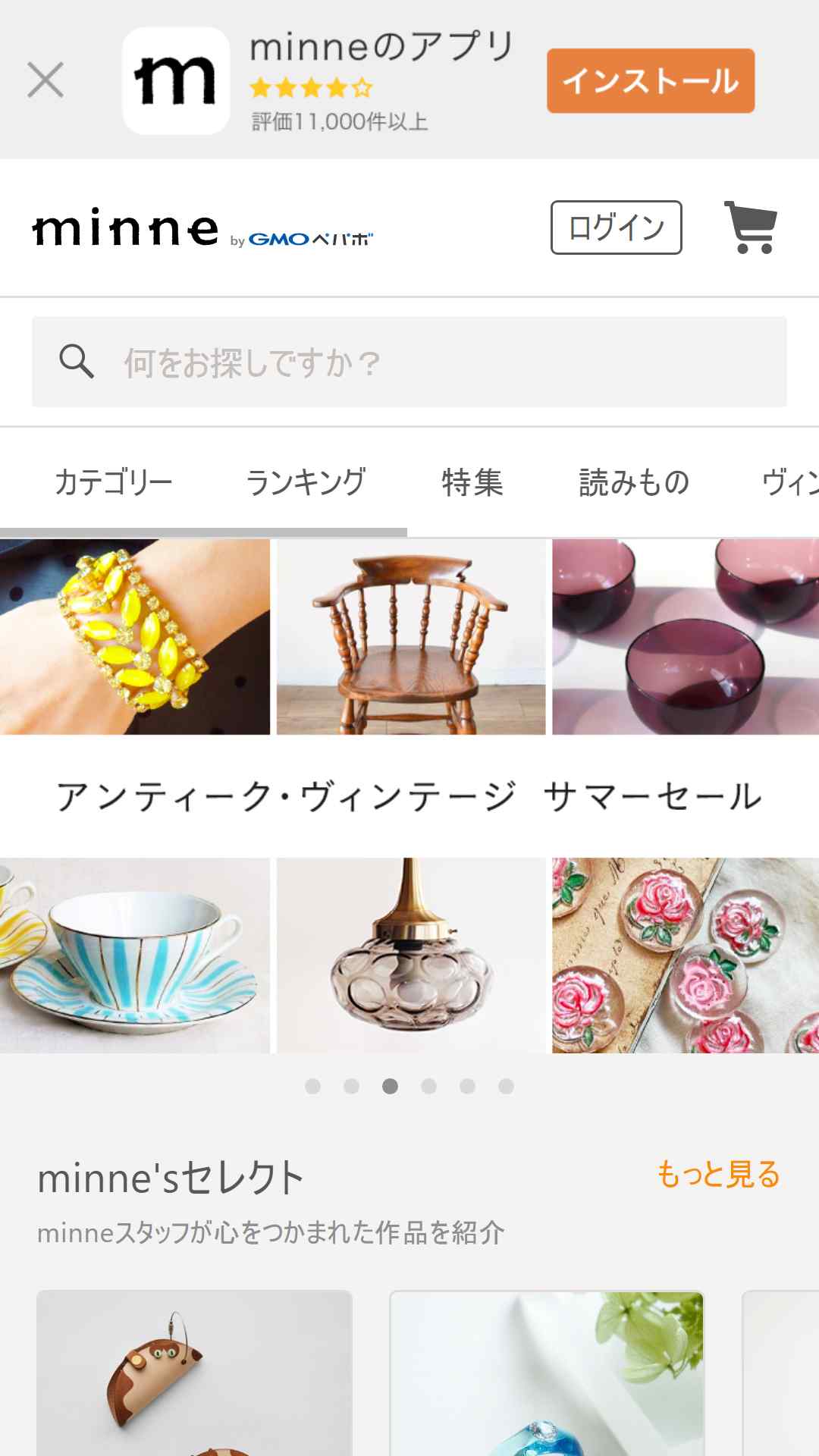The height and width of the screenshot is (1456, 819).
Task: Open the 特集 tab
Action: point(472,482)
